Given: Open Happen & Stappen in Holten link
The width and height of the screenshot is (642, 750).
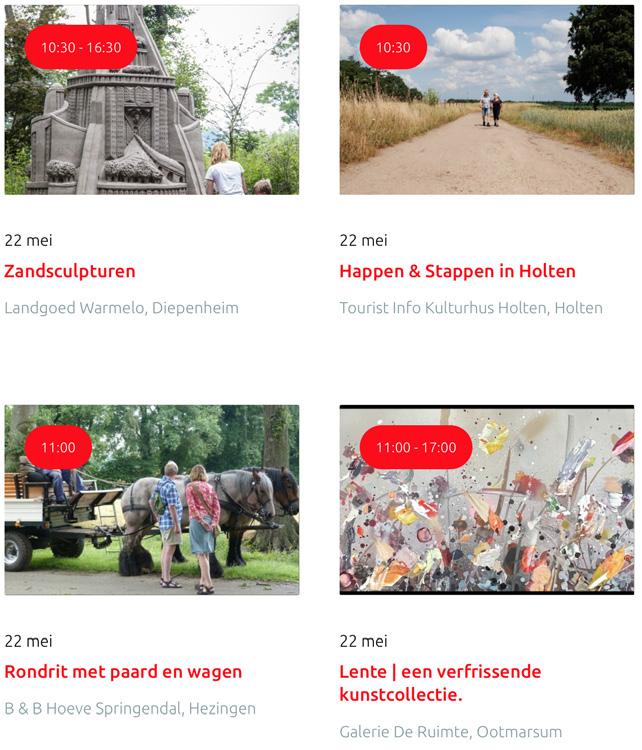Looking at the screenshot, I should (x=457, y=271).
